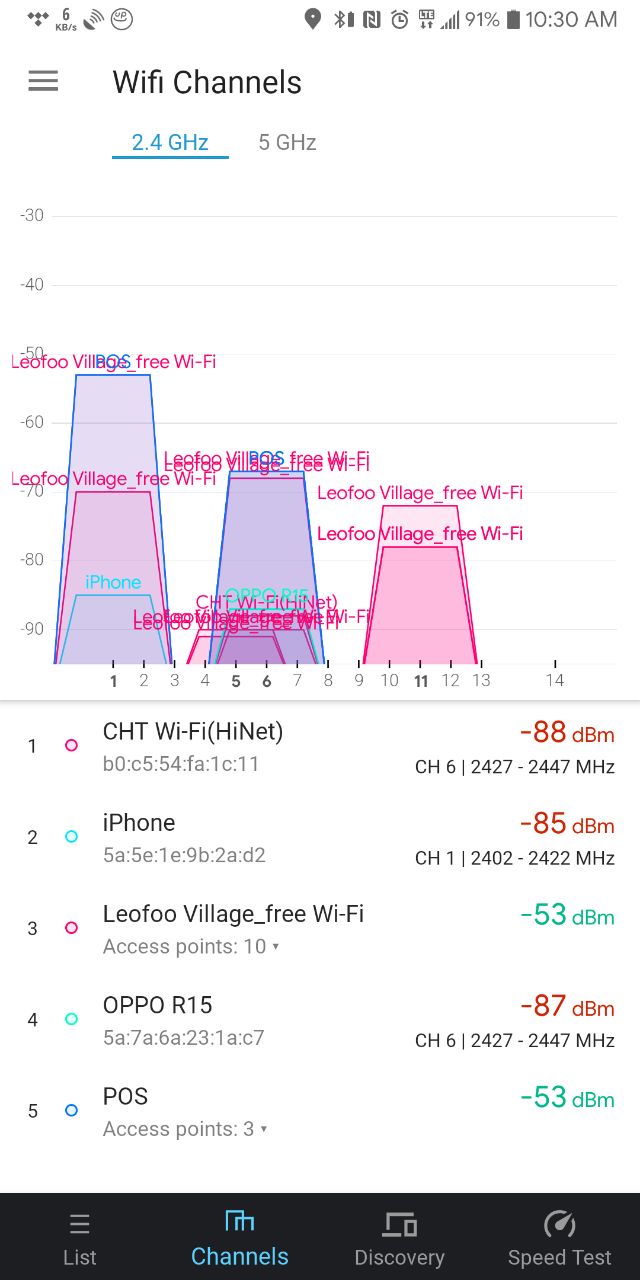Expand Leofoo Village_free Wi-Fi access points
The height and width of the screenshot is (1280, 640).
pyautogui.click(x=191, y=947)
